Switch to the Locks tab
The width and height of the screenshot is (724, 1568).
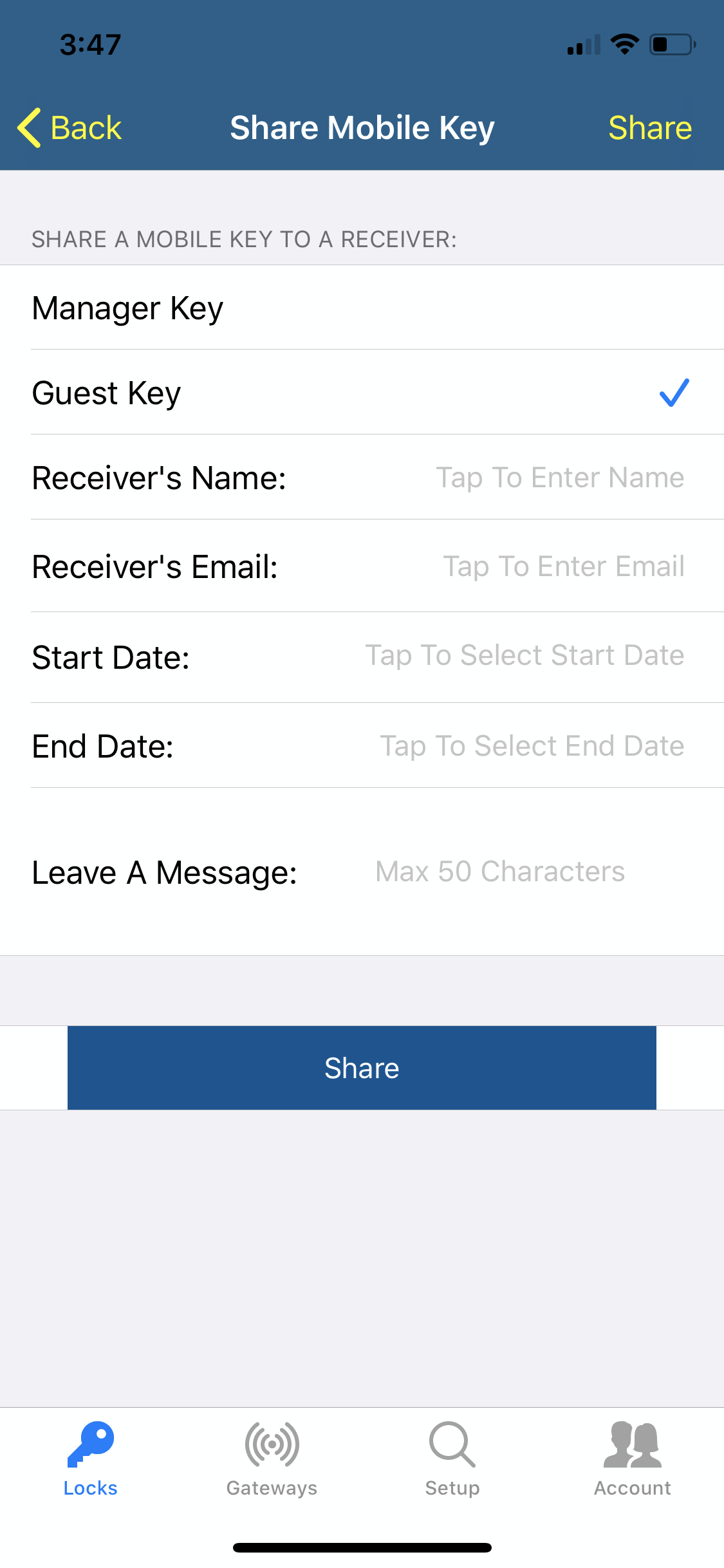click(x=90, y=1459)
